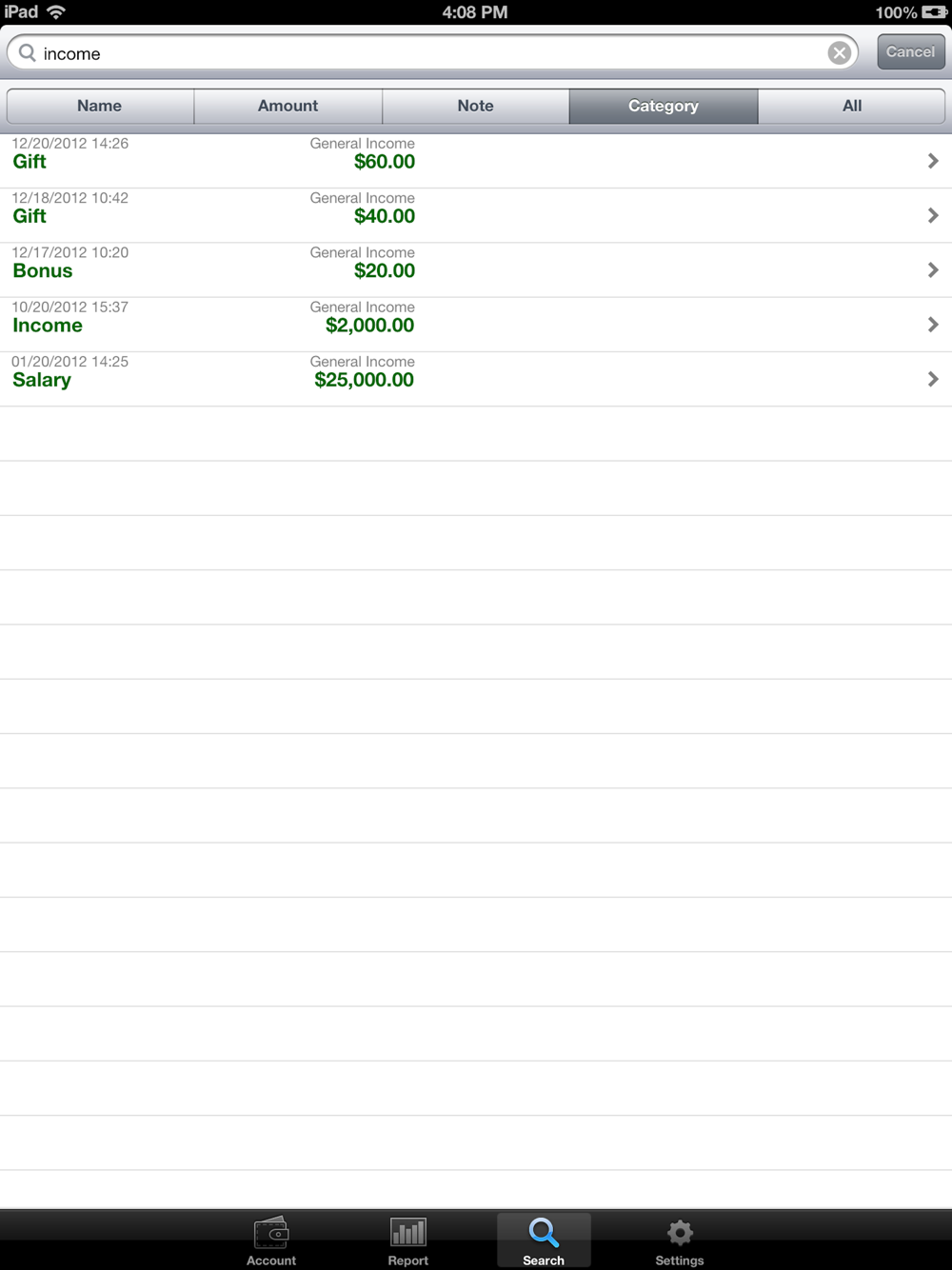
Task: Open the Salary $25,000.00 record
Action: click(476, 379)
